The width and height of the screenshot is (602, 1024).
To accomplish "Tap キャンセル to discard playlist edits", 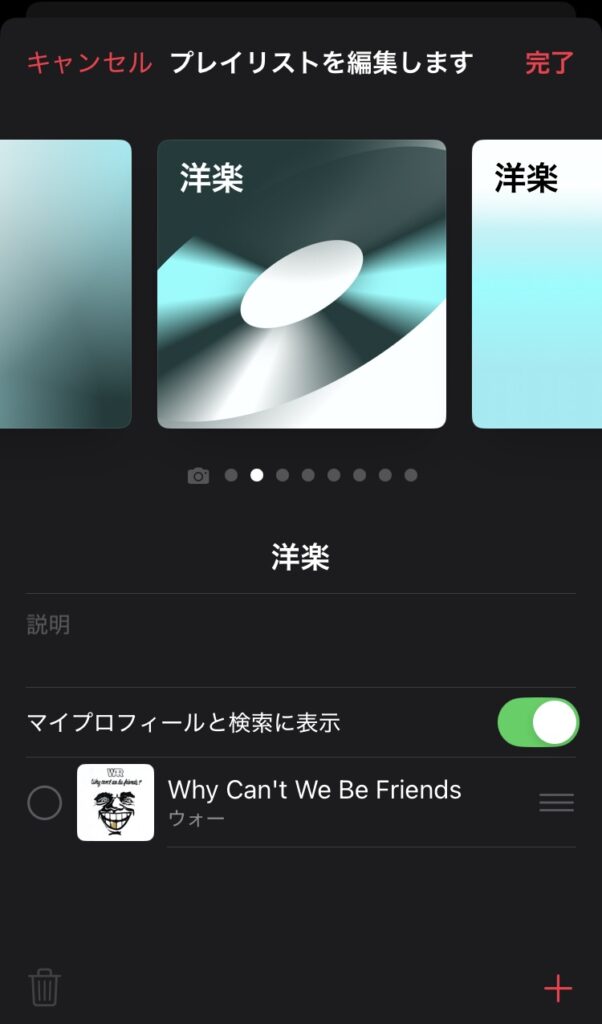I will coord(89,63).
